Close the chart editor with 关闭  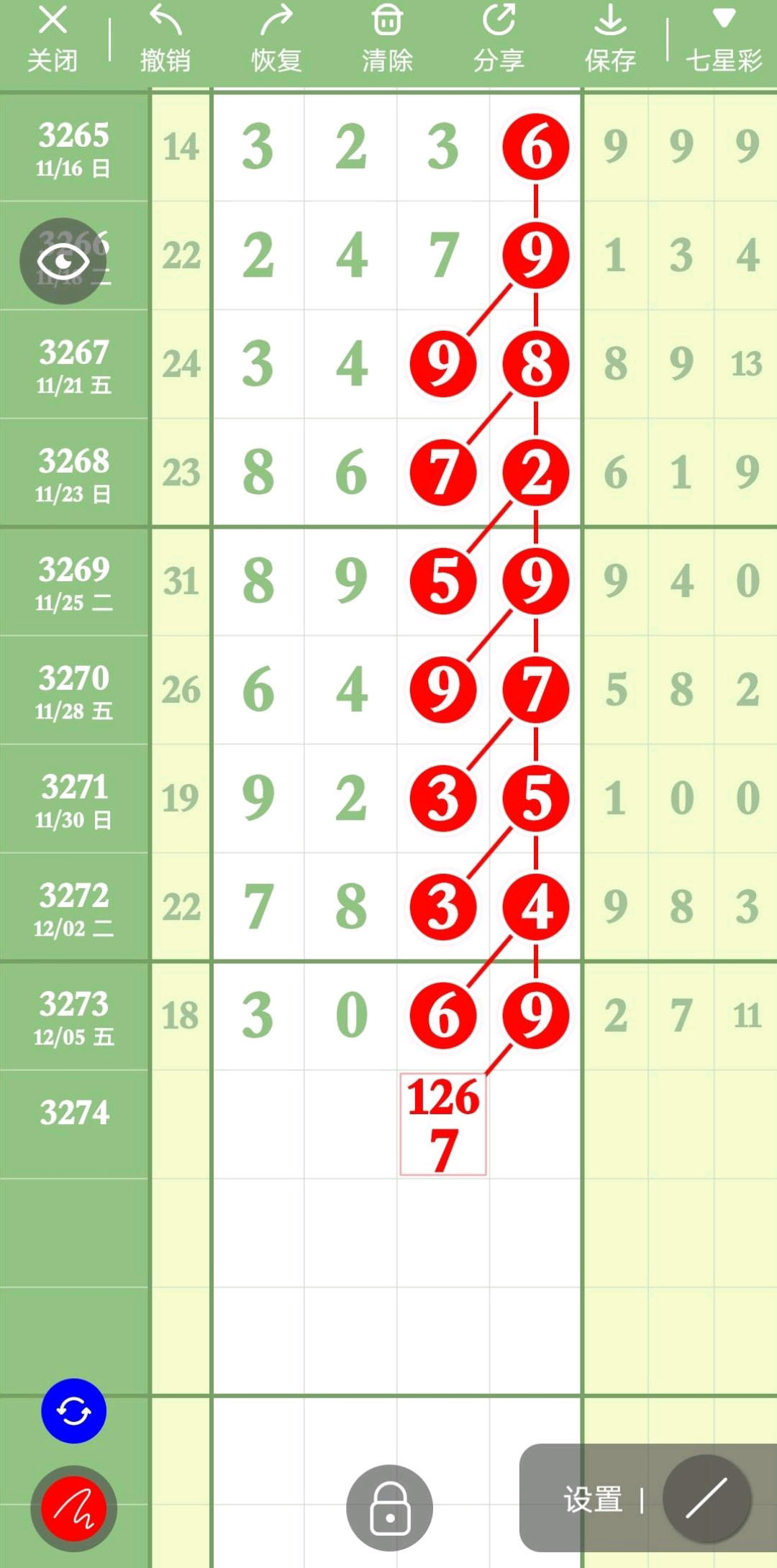pos(53,40)
